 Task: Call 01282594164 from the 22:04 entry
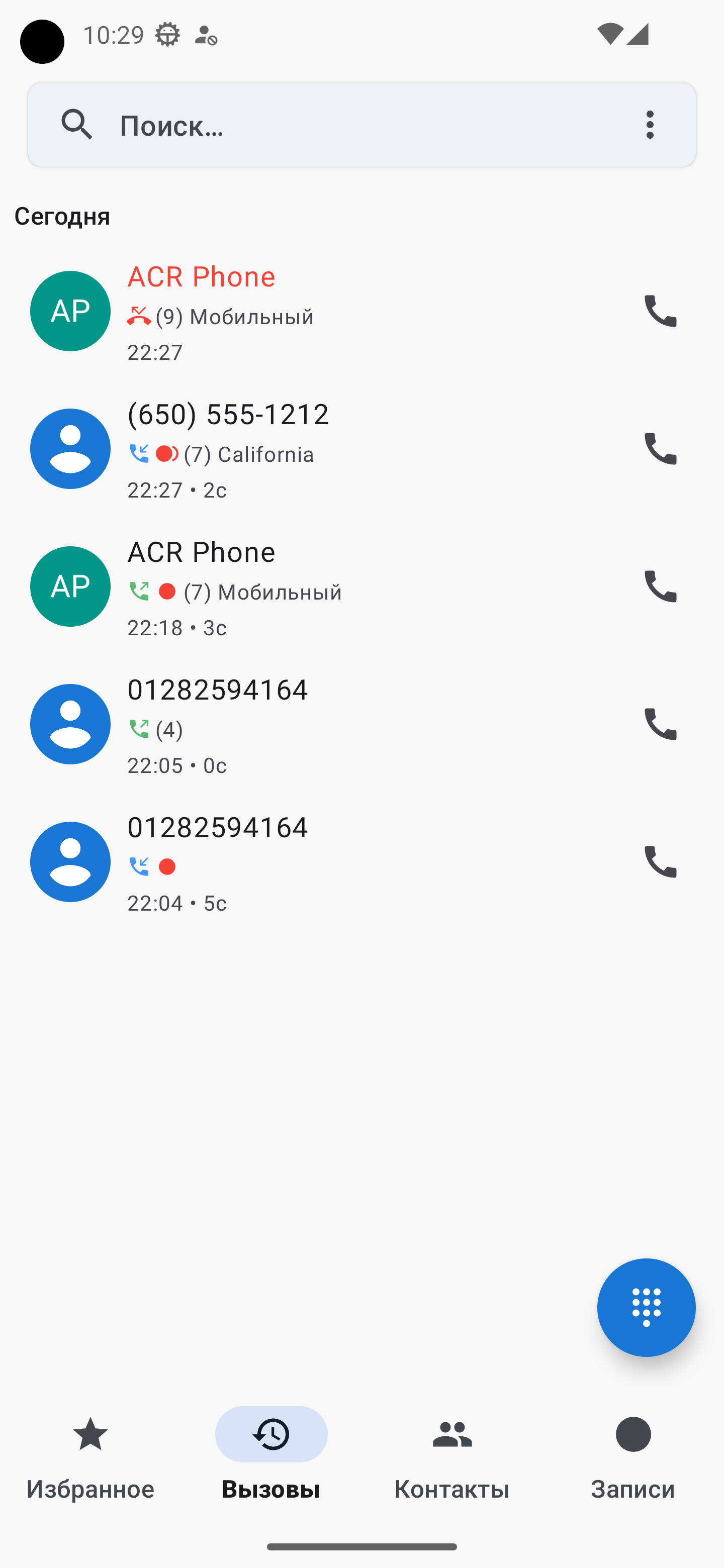click(x=660, y=861)
